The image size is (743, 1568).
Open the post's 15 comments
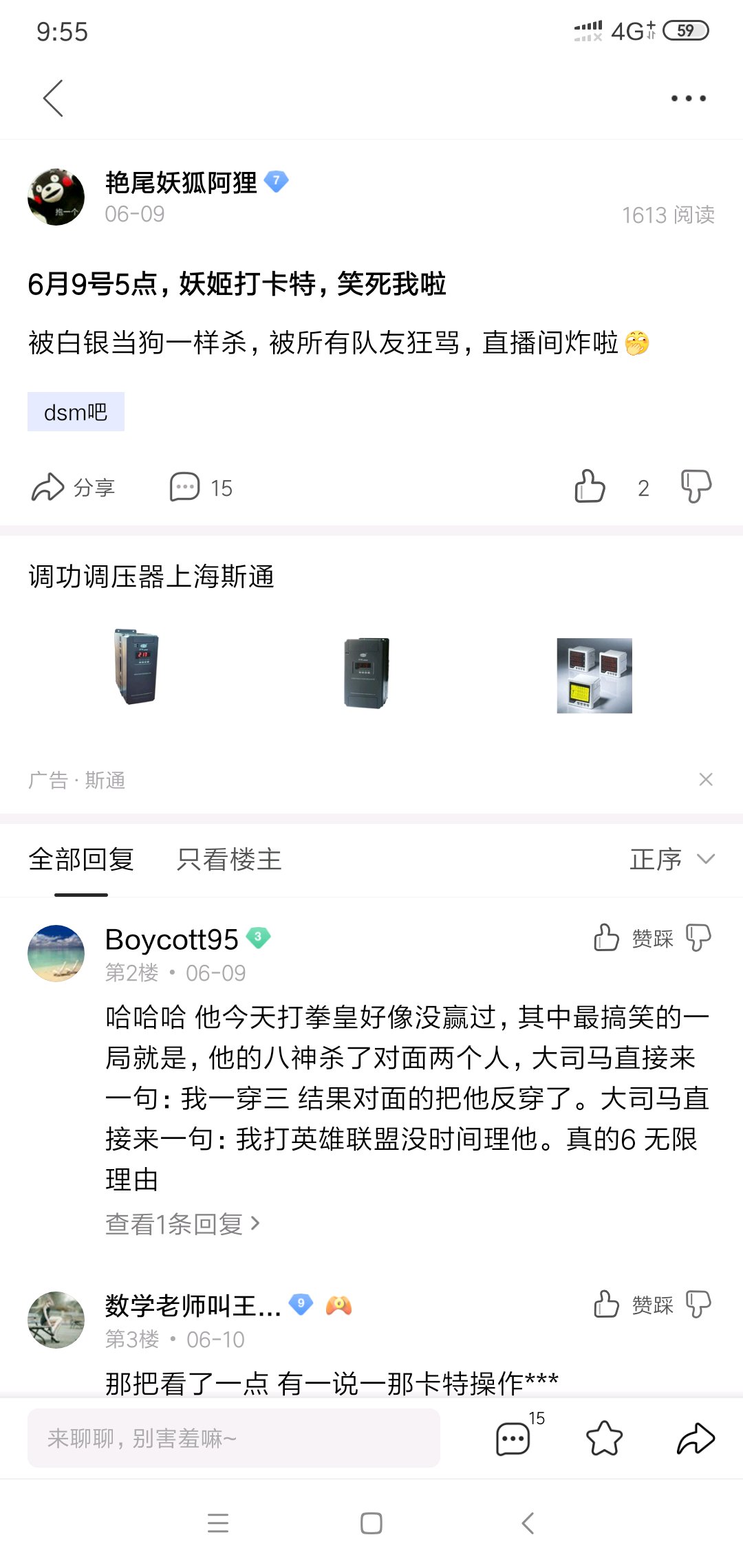click(201, 488)
